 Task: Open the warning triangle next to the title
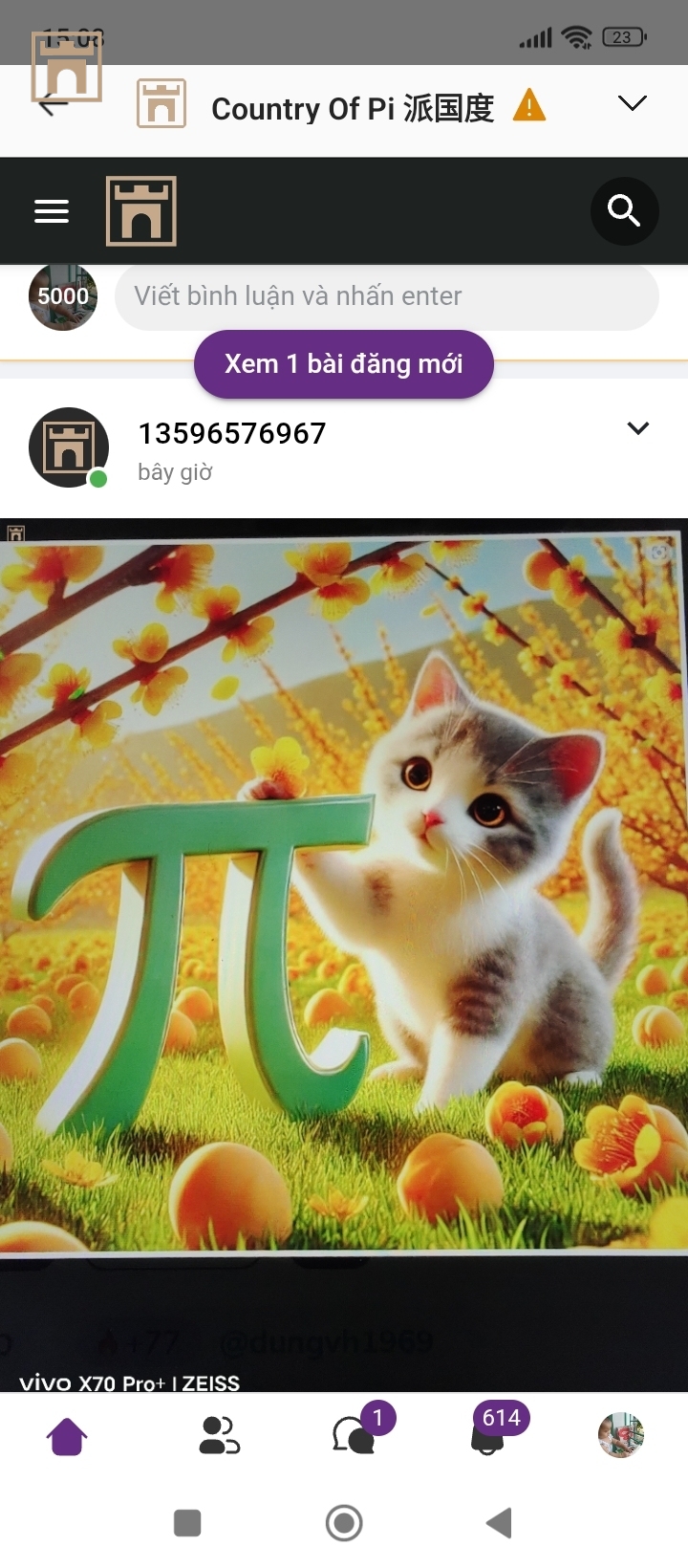(x=529, y=105)
